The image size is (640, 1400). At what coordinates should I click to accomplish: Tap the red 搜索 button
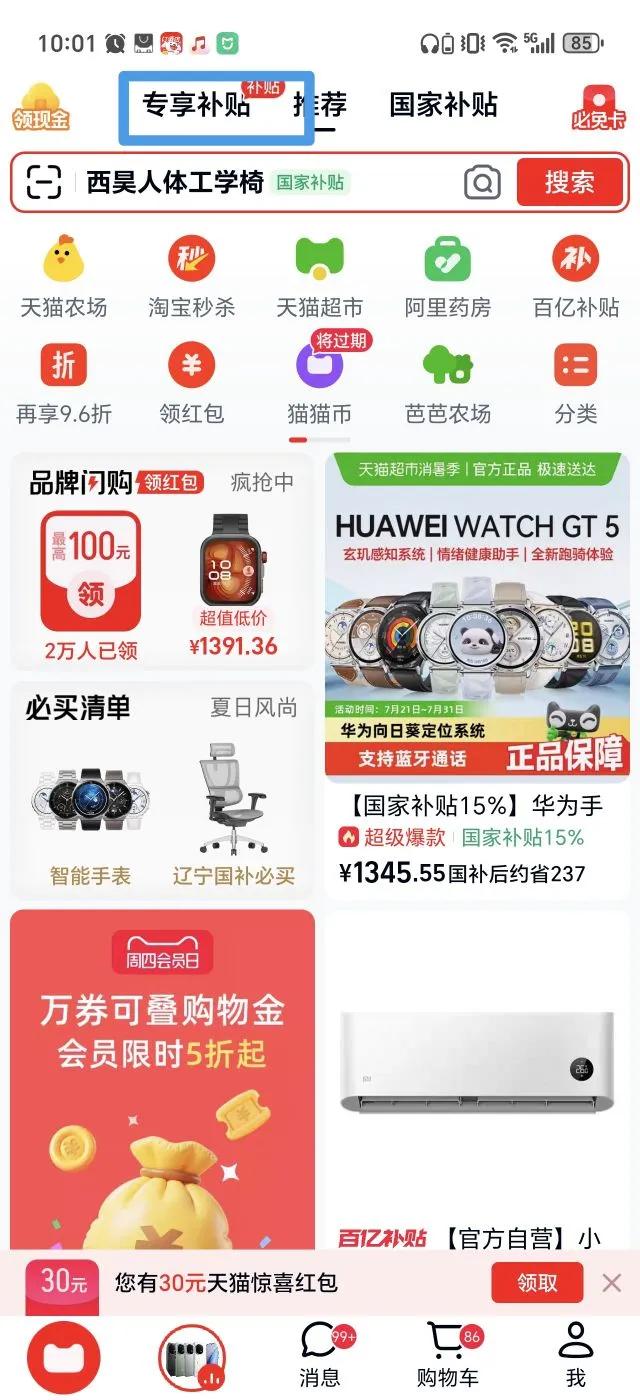569,182
